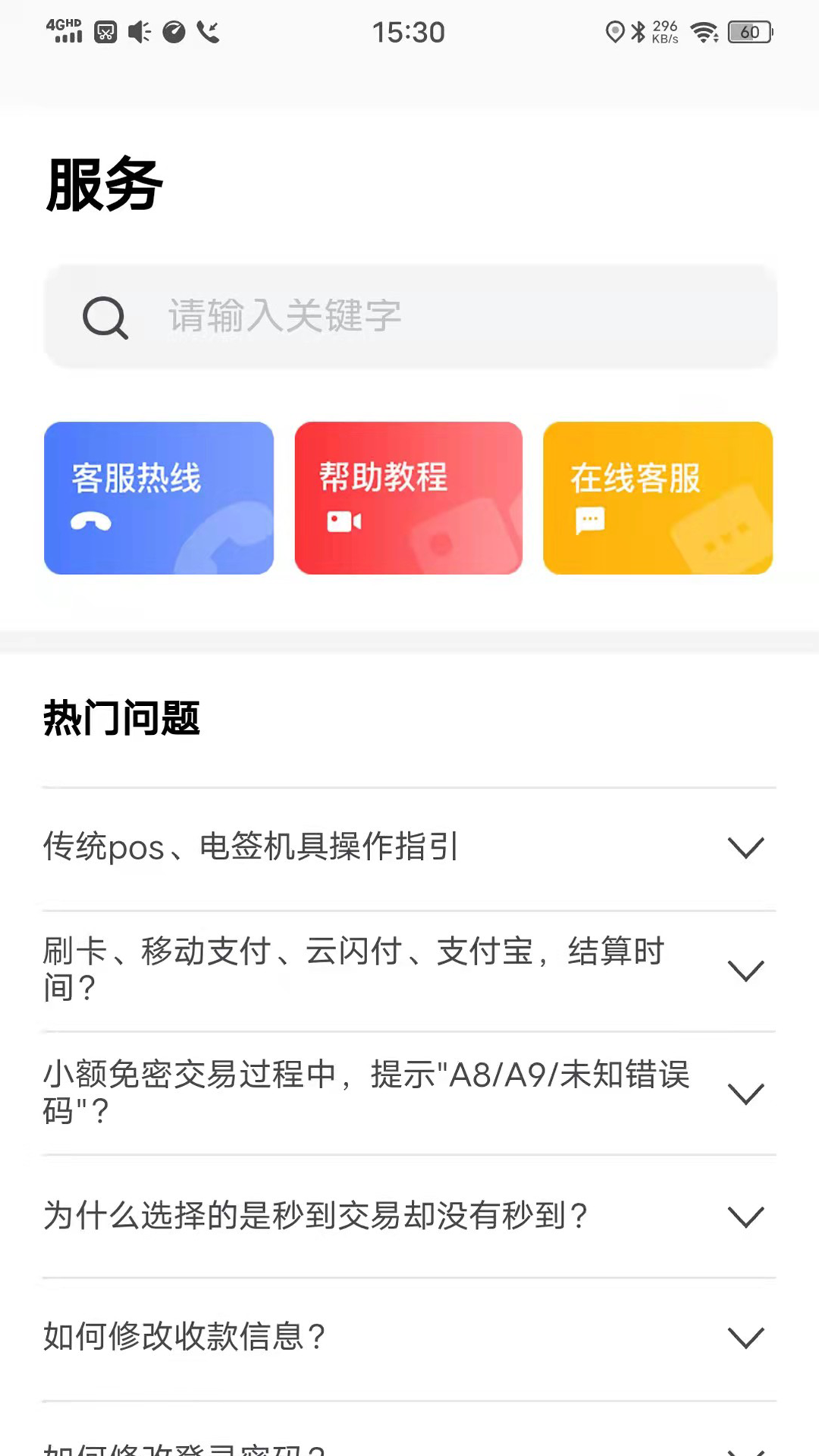Tap the 4G signal icon
Screen dimensions: 819x1456
point(64,32)
